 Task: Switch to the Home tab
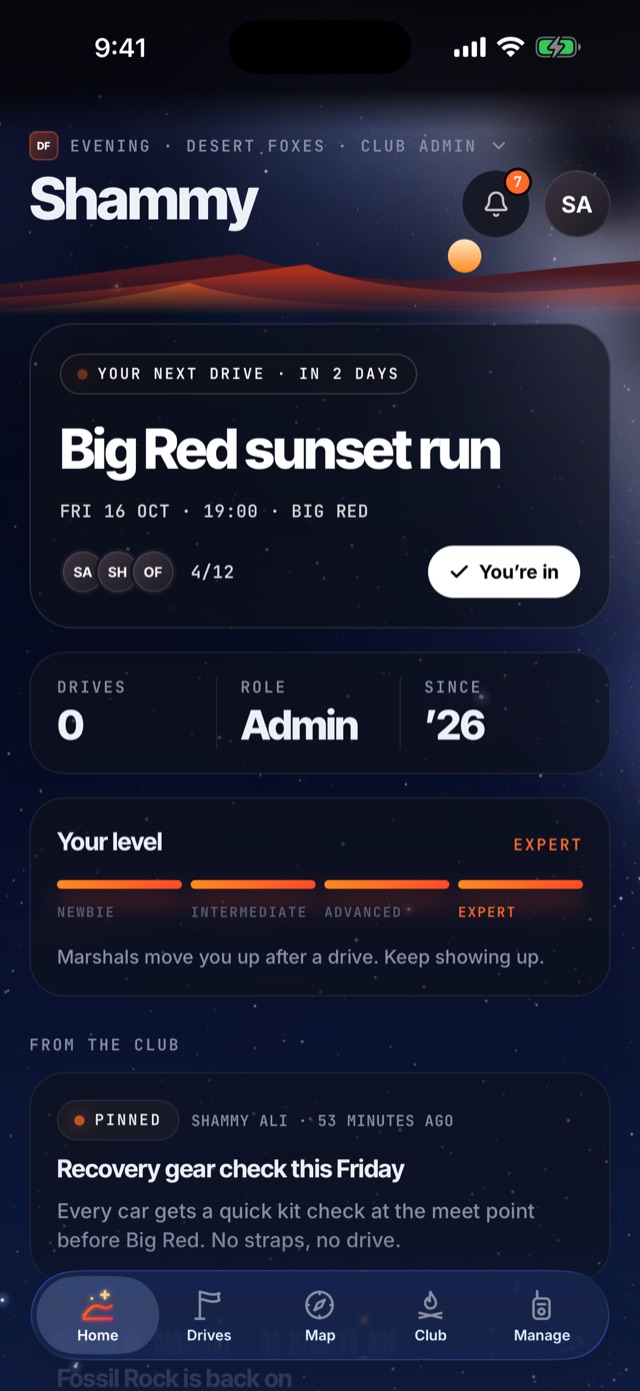[x=98, y=1316]
